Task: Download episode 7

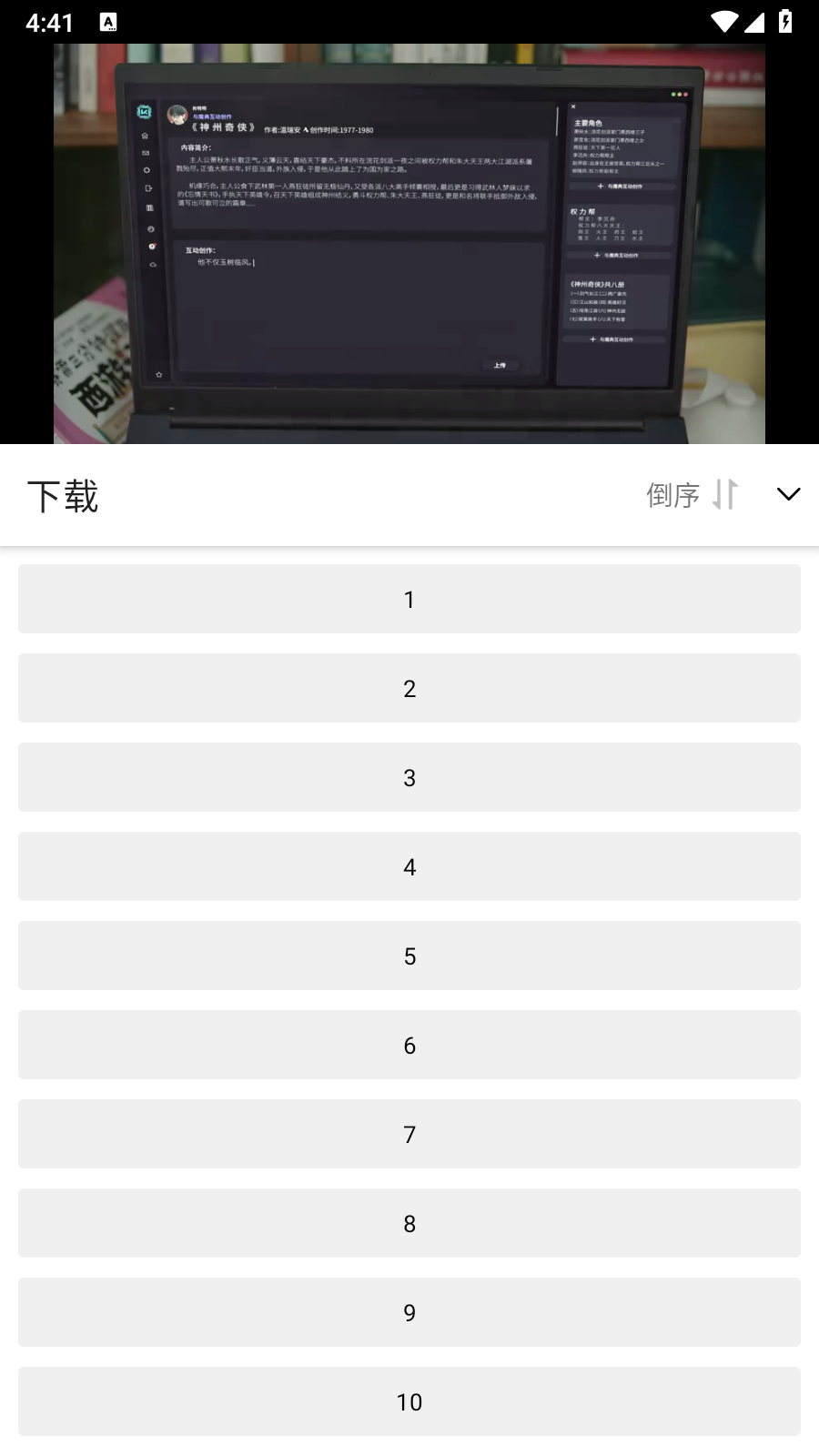Action: (x=409, y=1134)
